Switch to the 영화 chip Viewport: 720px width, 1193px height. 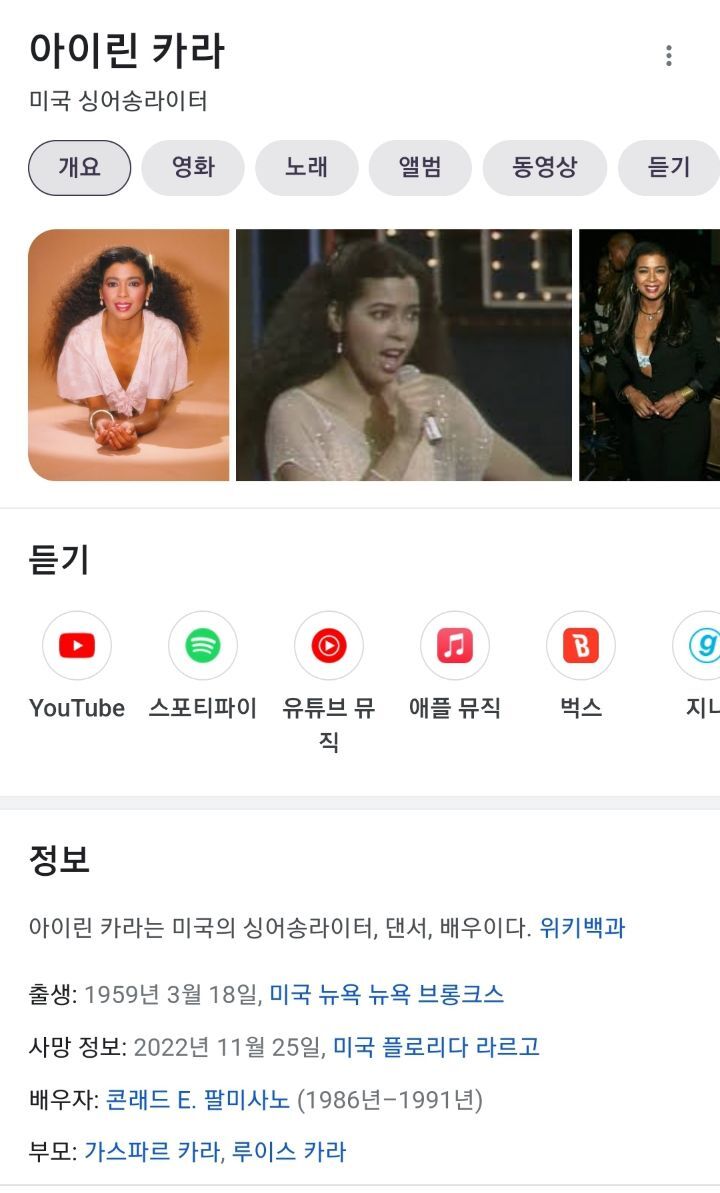193,167
